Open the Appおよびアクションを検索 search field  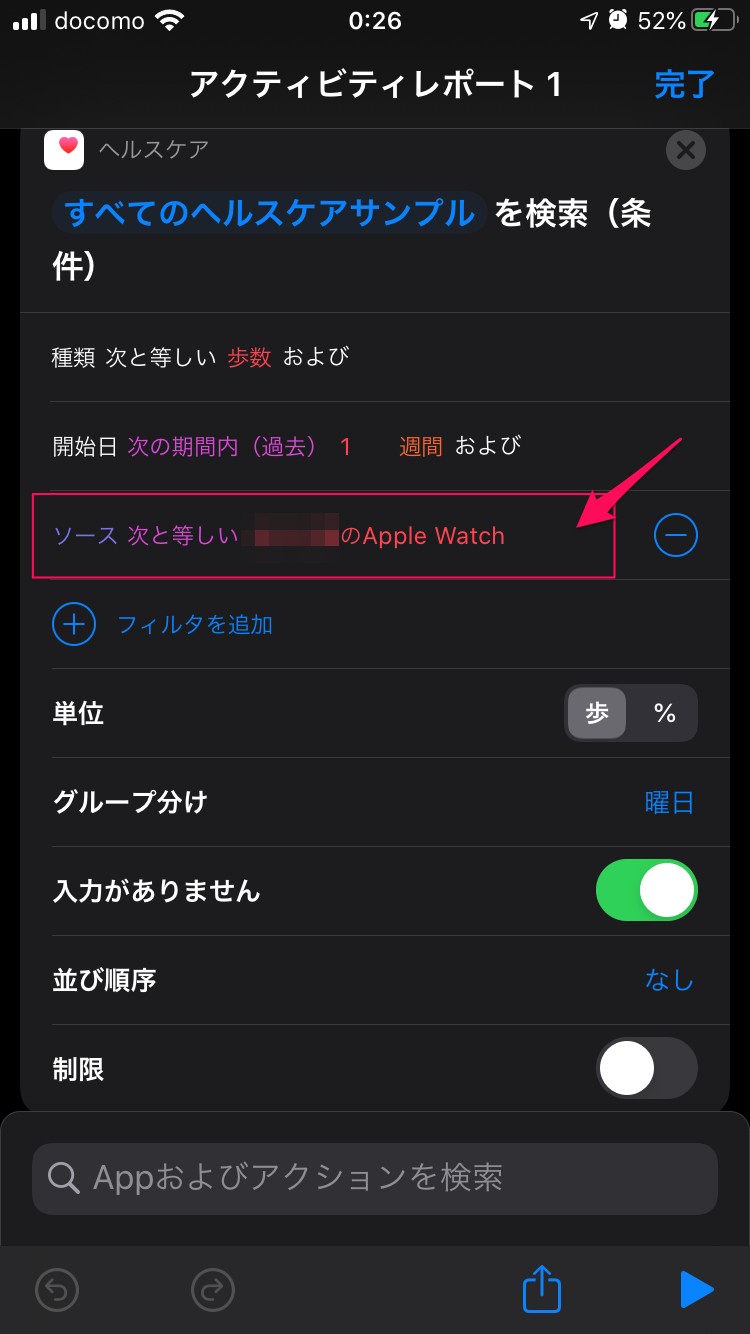tap(375, 1178)
